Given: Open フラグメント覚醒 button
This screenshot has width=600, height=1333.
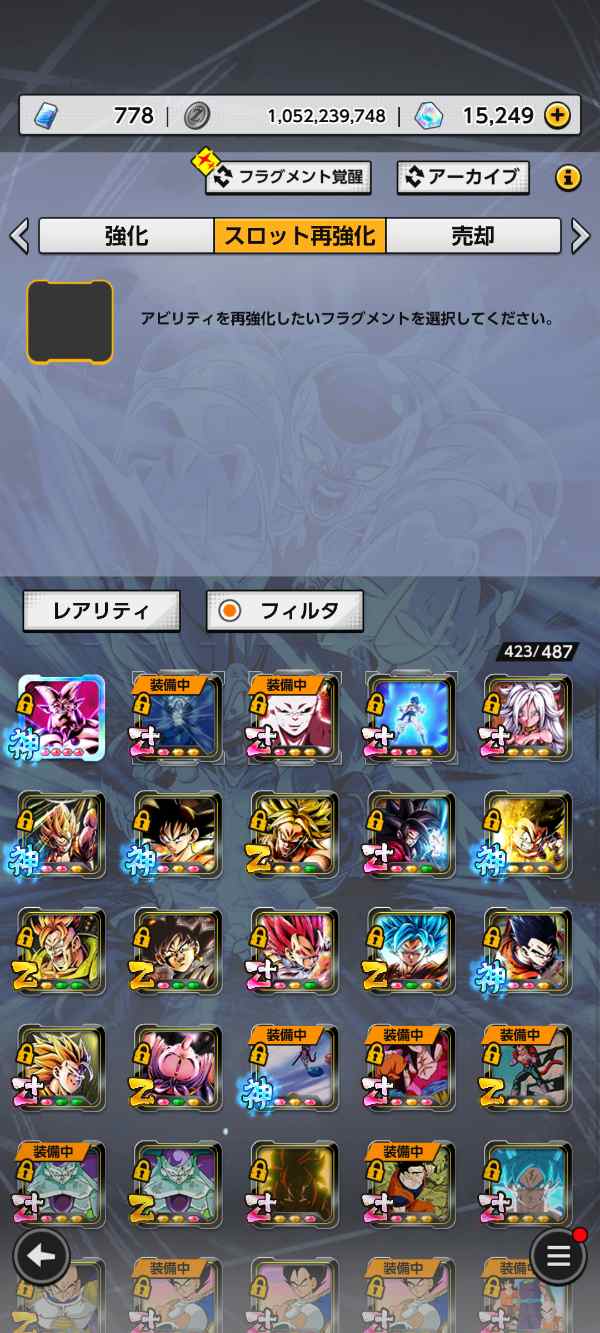Looking at the screenshot, I should click(288, 177).
